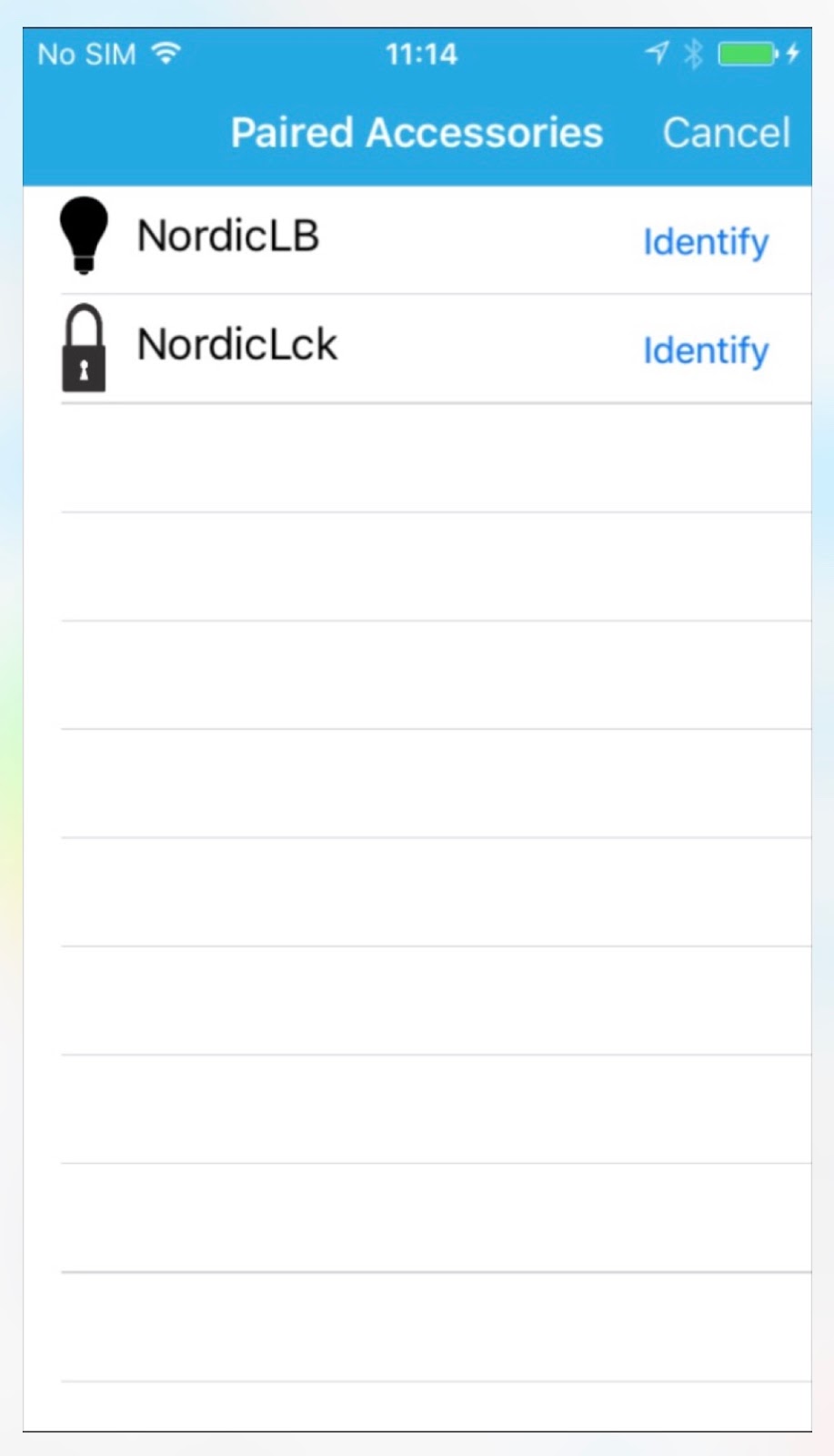
Task: Identify the NordicLck accessory
Action: tap(706, 350)
